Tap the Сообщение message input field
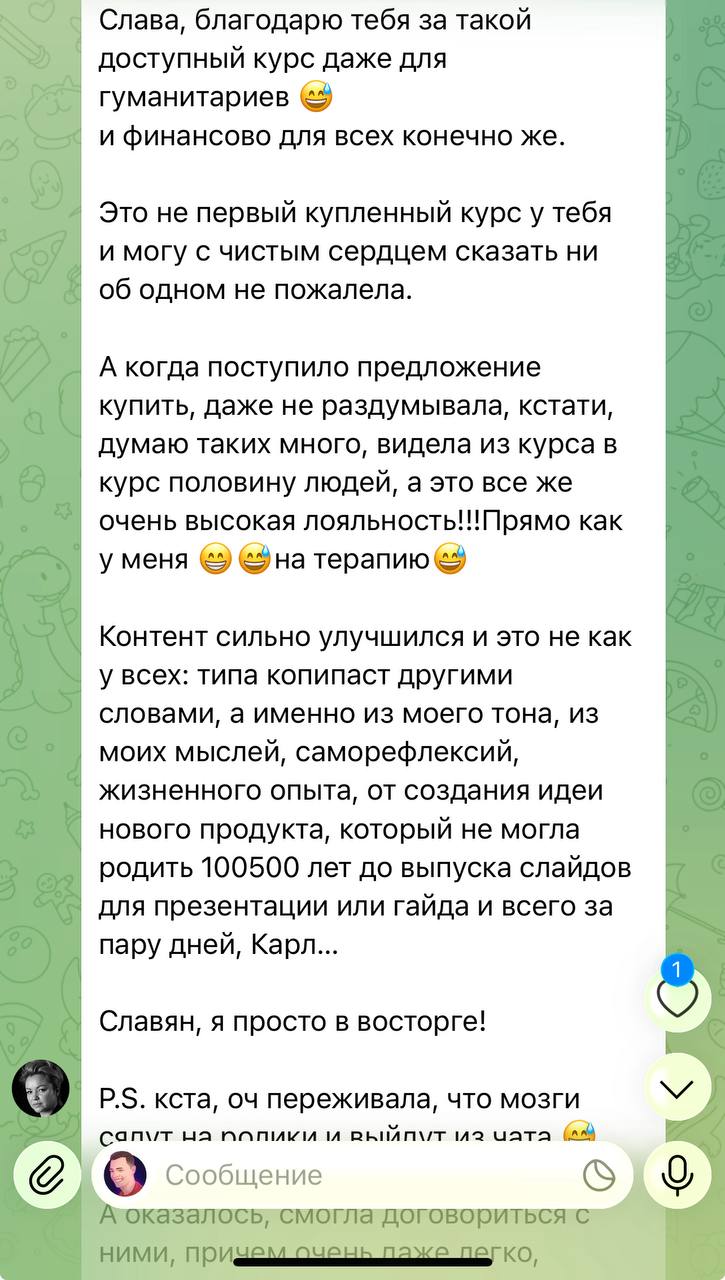 coord(365,1176)
